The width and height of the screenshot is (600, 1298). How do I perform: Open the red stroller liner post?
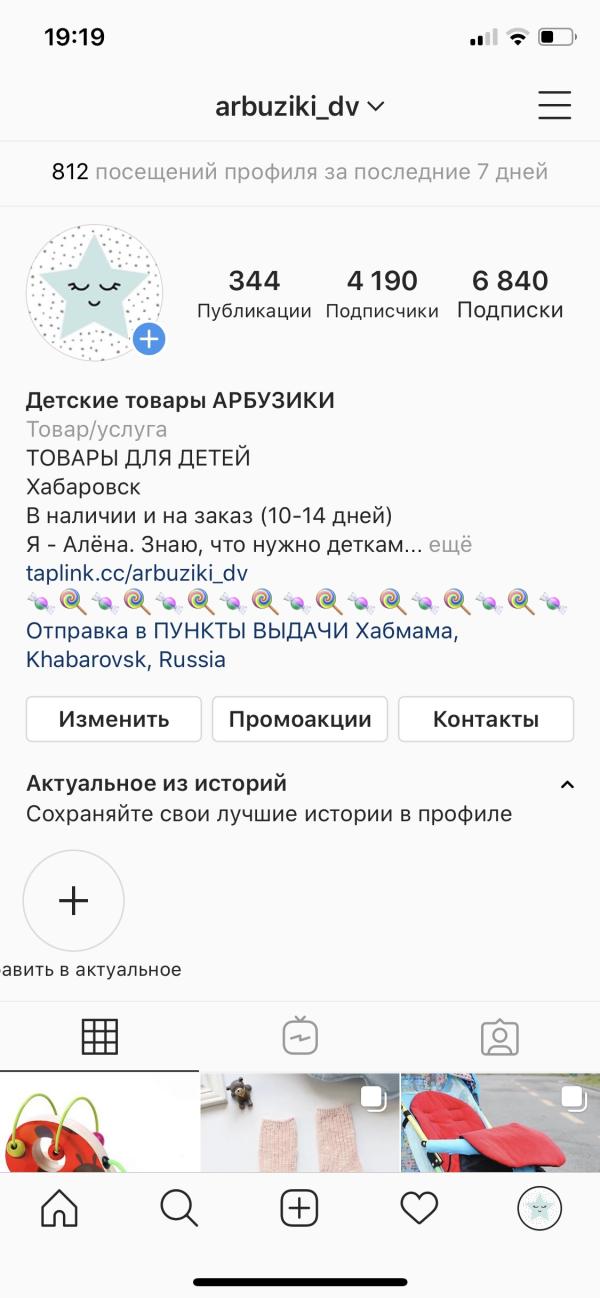click(x=500, y=1121)
